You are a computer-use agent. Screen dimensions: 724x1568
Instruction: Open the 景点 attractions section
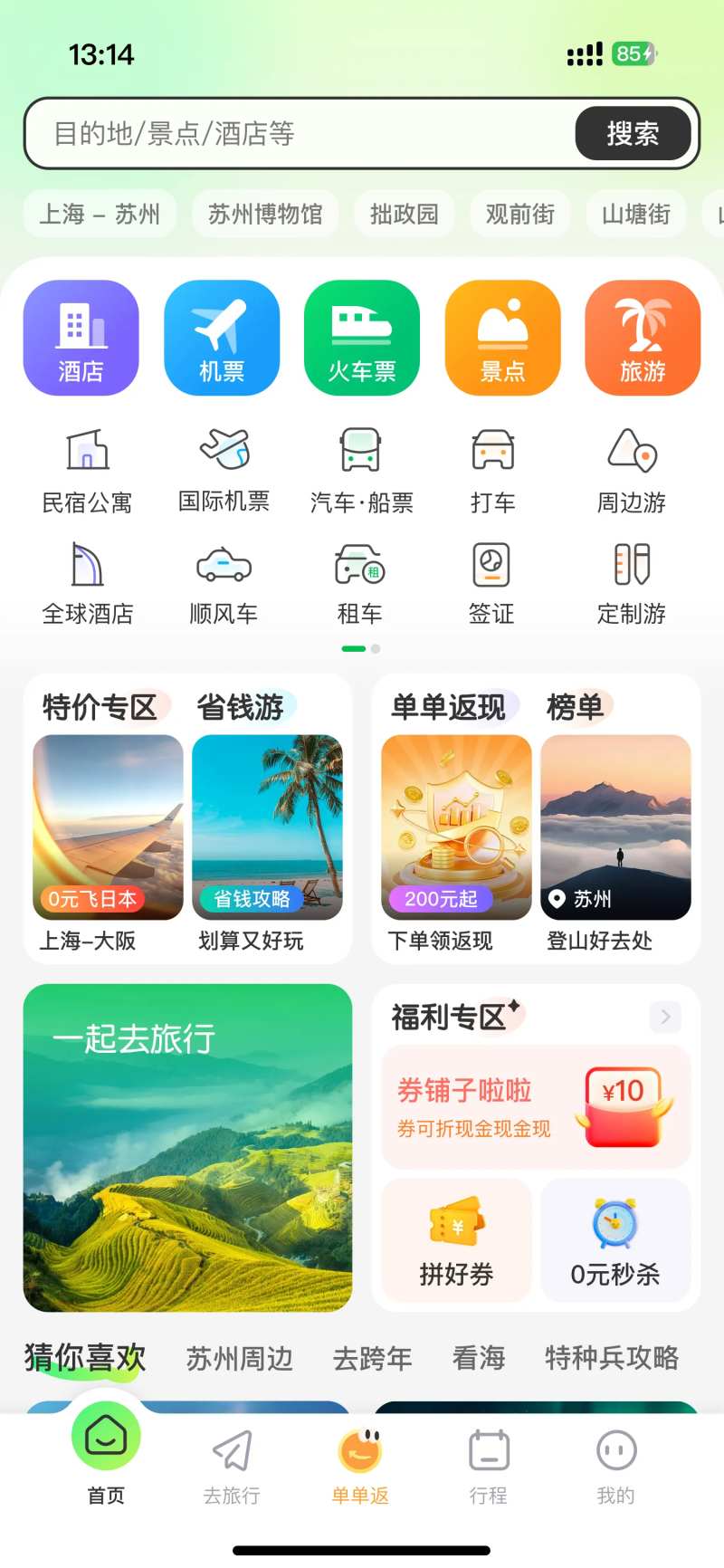(502, 338)
